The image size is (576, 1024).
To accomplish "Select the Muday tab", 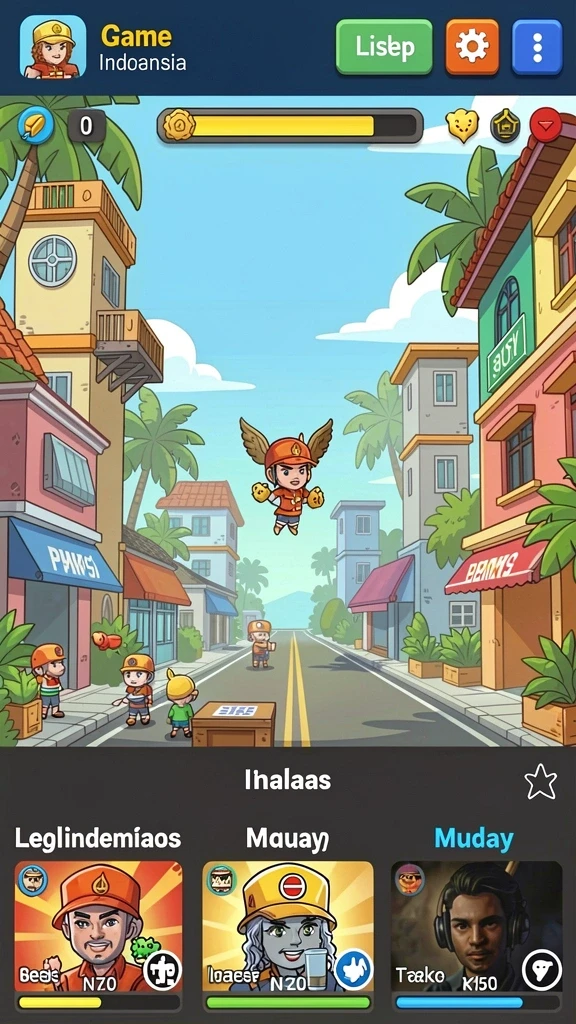I will 474,839.
